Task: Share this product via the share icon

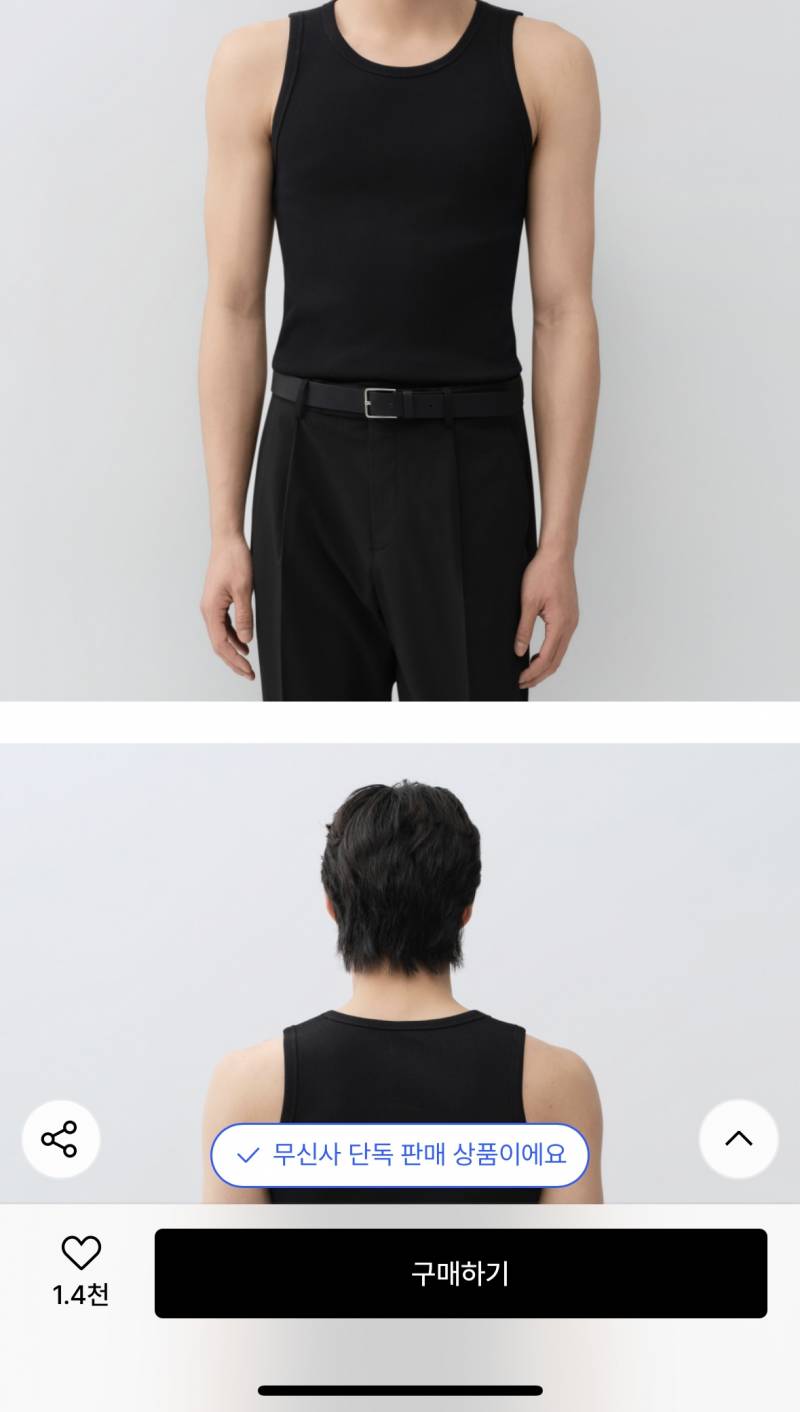Action: coord(60,1139)
